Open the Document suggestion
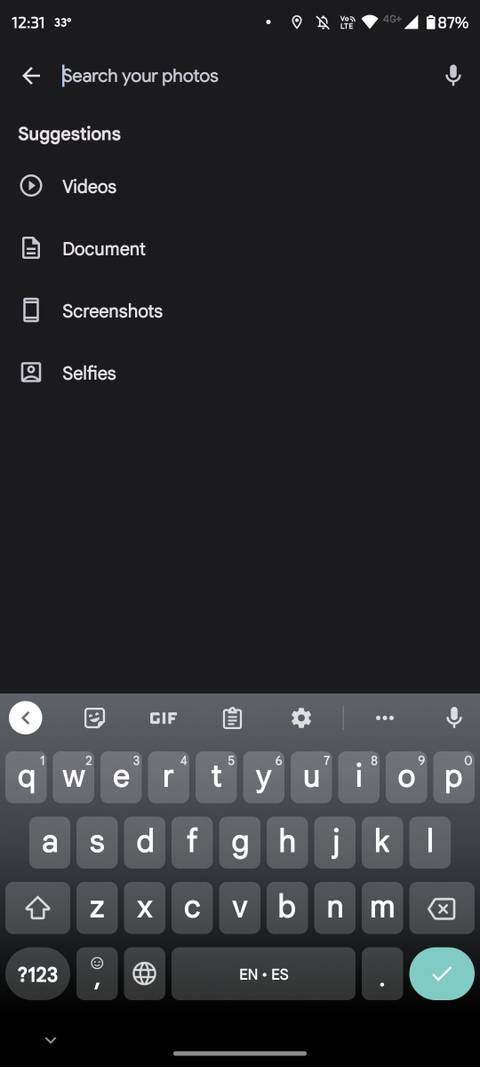 tap(240, 248)
